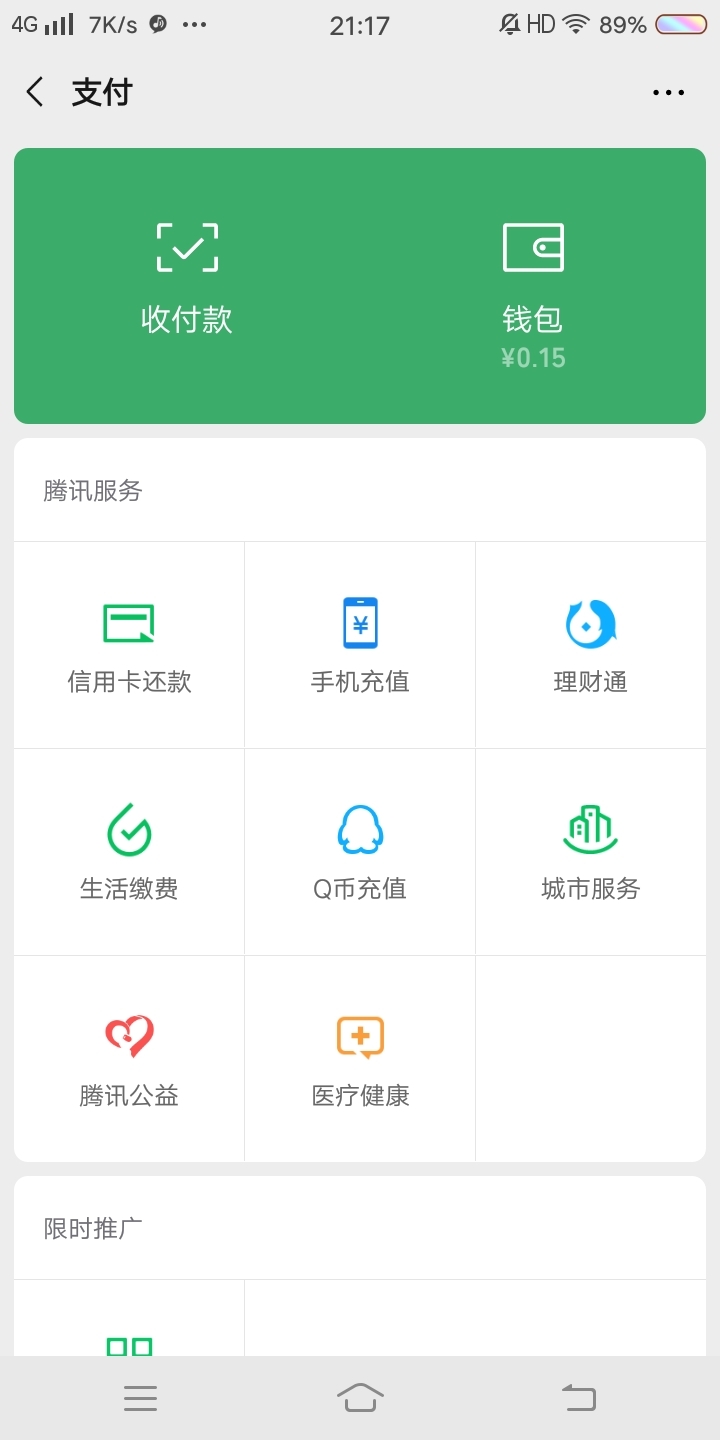Open 腾讯公益
Screen dimensions: 720x1440
pos(129,1059)
